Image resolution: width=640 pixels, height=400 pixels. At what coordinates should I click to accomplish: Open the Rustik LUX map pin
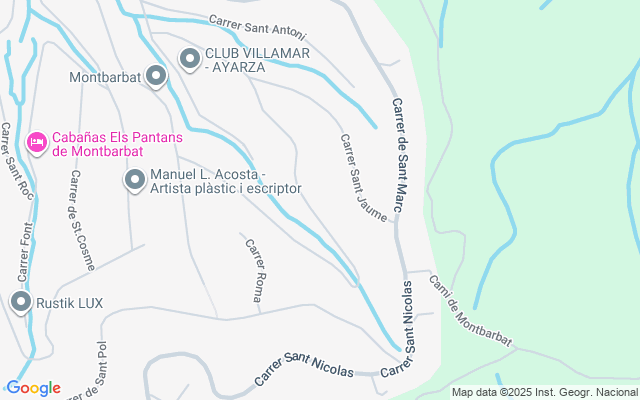21,302
